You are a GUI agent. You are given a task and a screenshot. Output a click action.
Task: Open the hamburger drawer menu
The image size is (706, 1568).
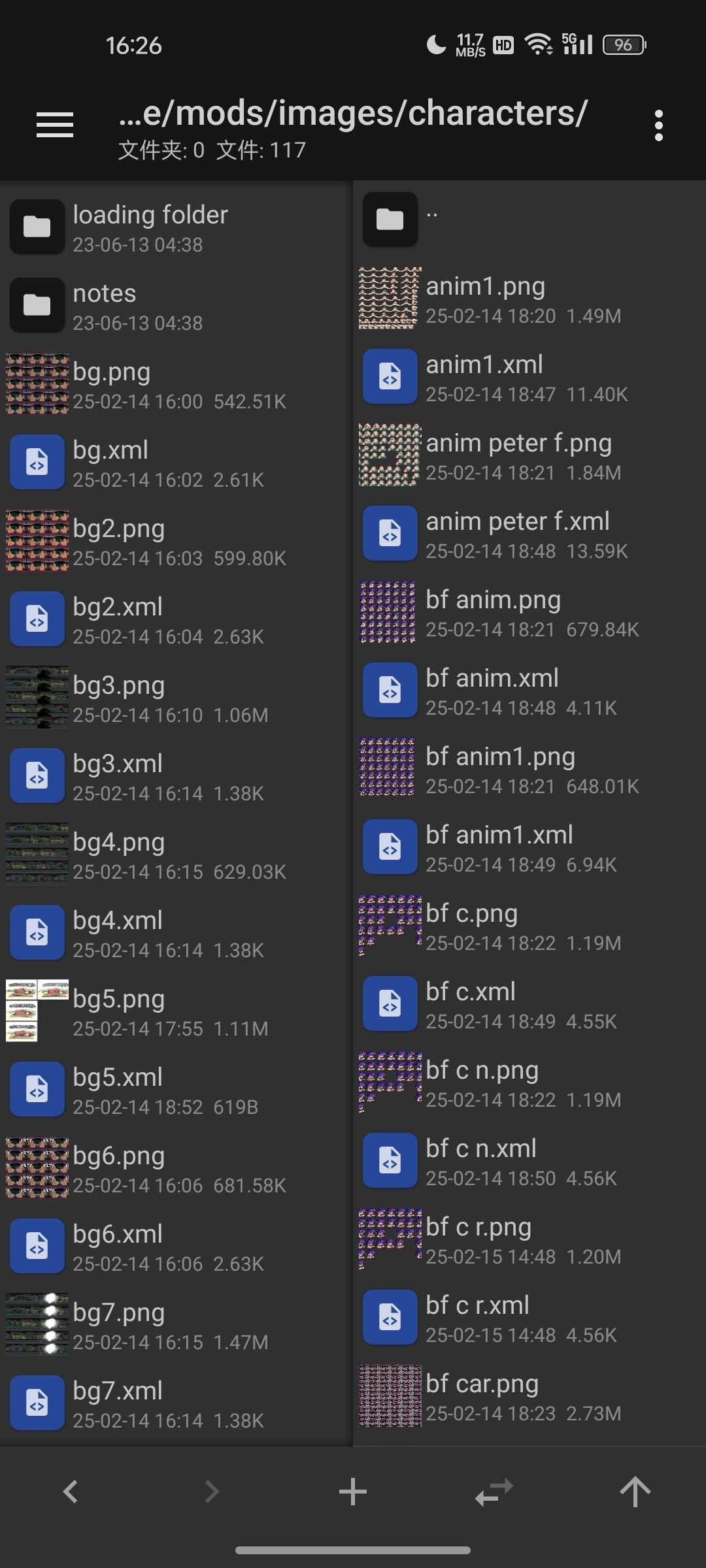[55, 125]
